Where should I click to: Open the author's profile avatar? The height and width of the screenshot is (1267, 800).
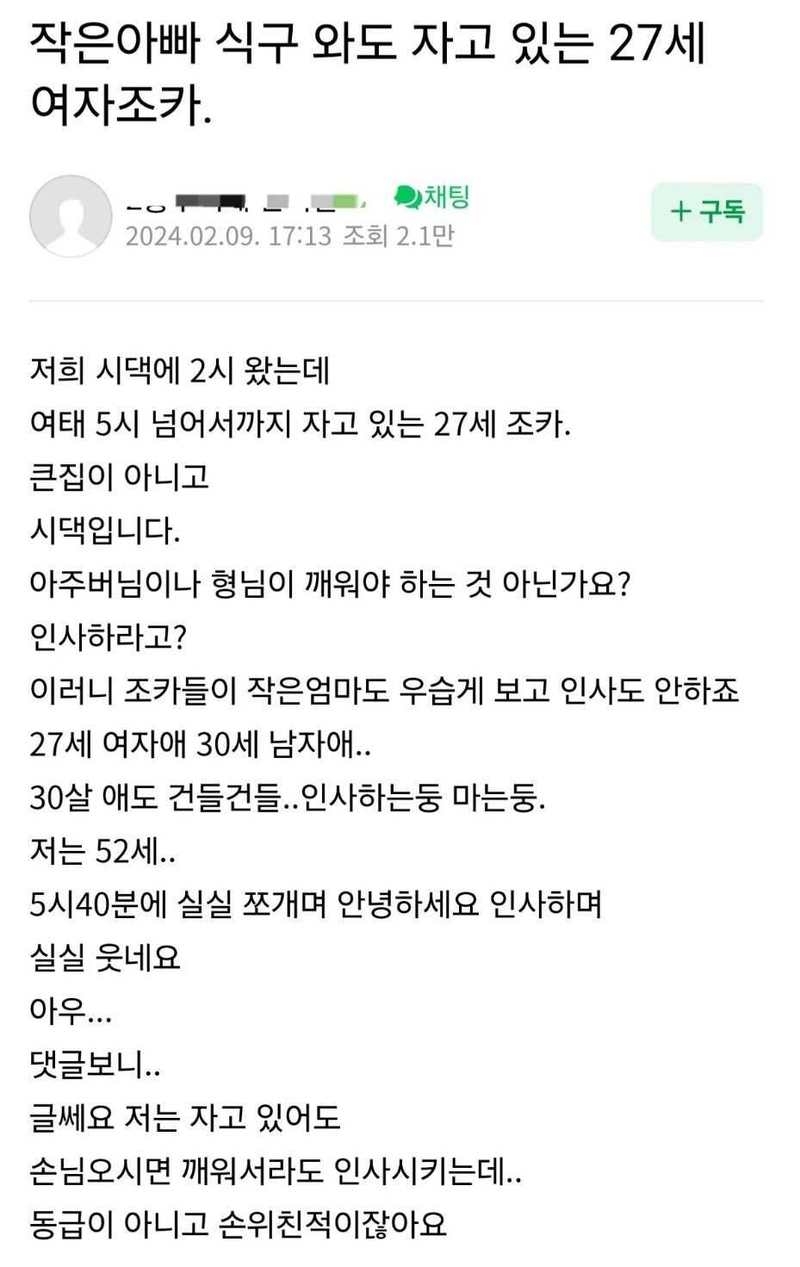[x=70, y=216]
